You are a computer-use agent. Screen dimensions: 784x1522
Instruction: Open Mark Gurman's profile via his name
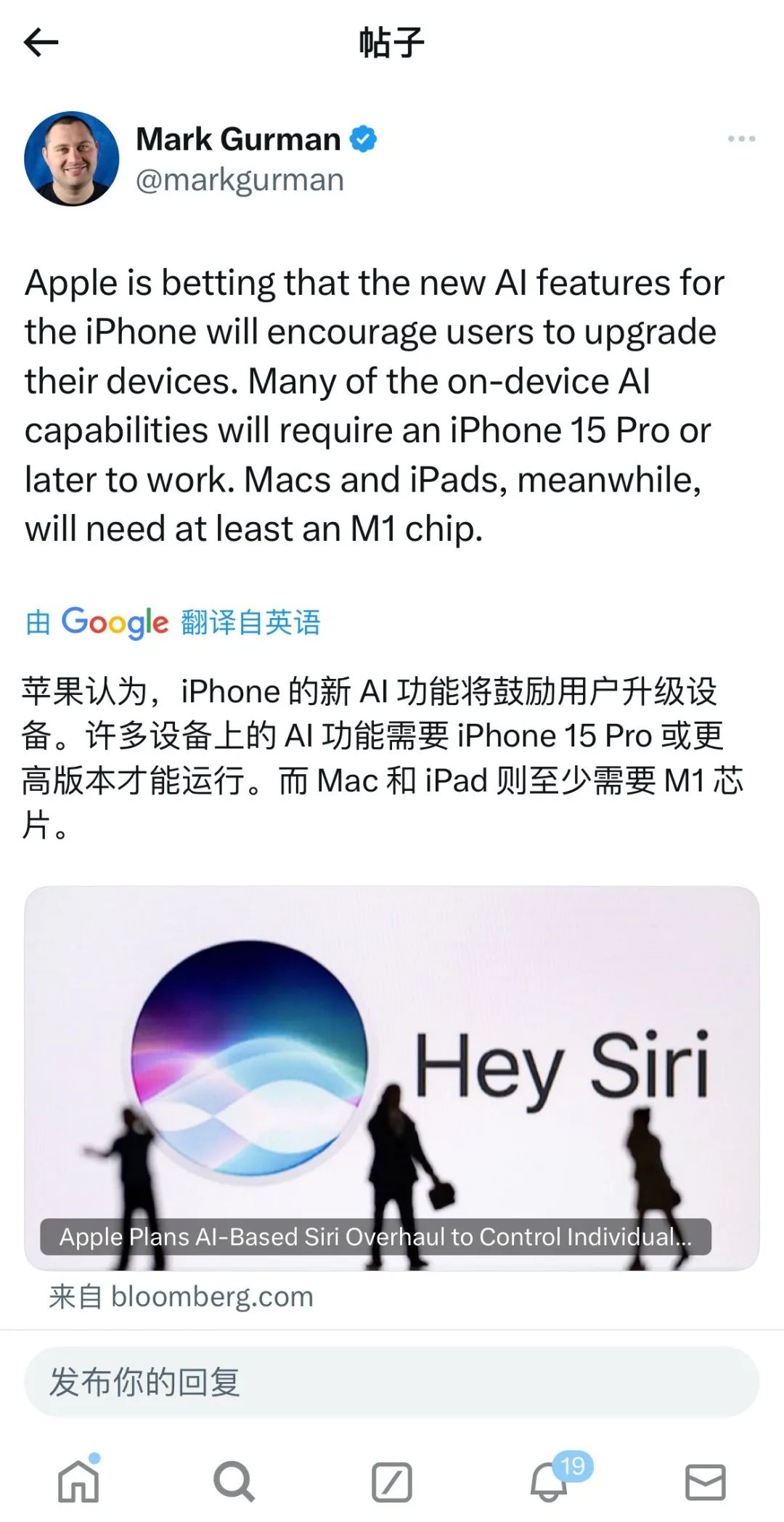[238, 139]
